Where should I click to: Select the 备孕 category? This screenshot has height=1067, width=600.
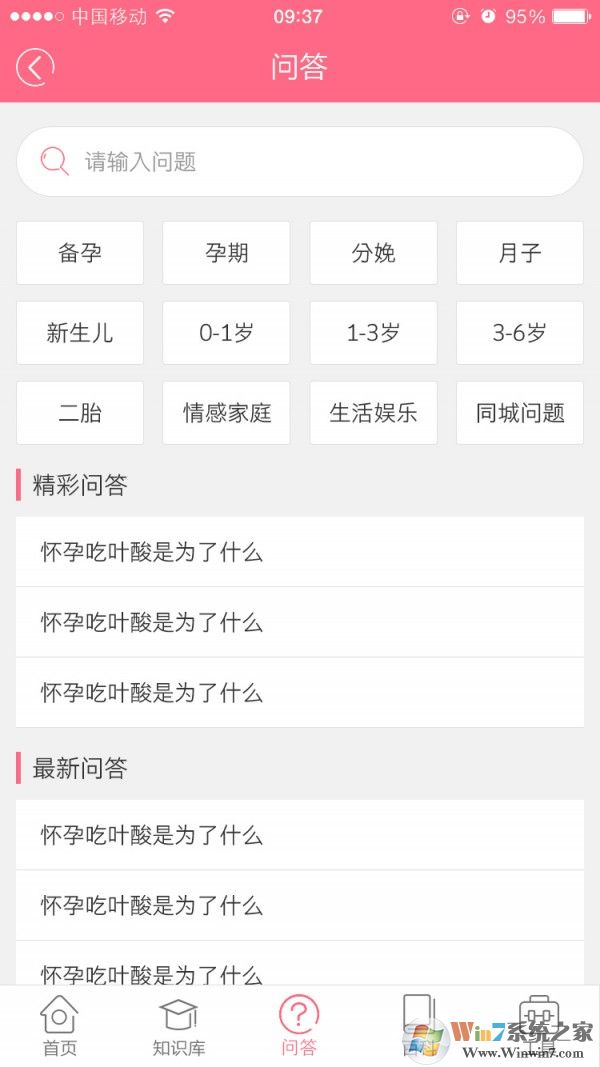point(80,253)
